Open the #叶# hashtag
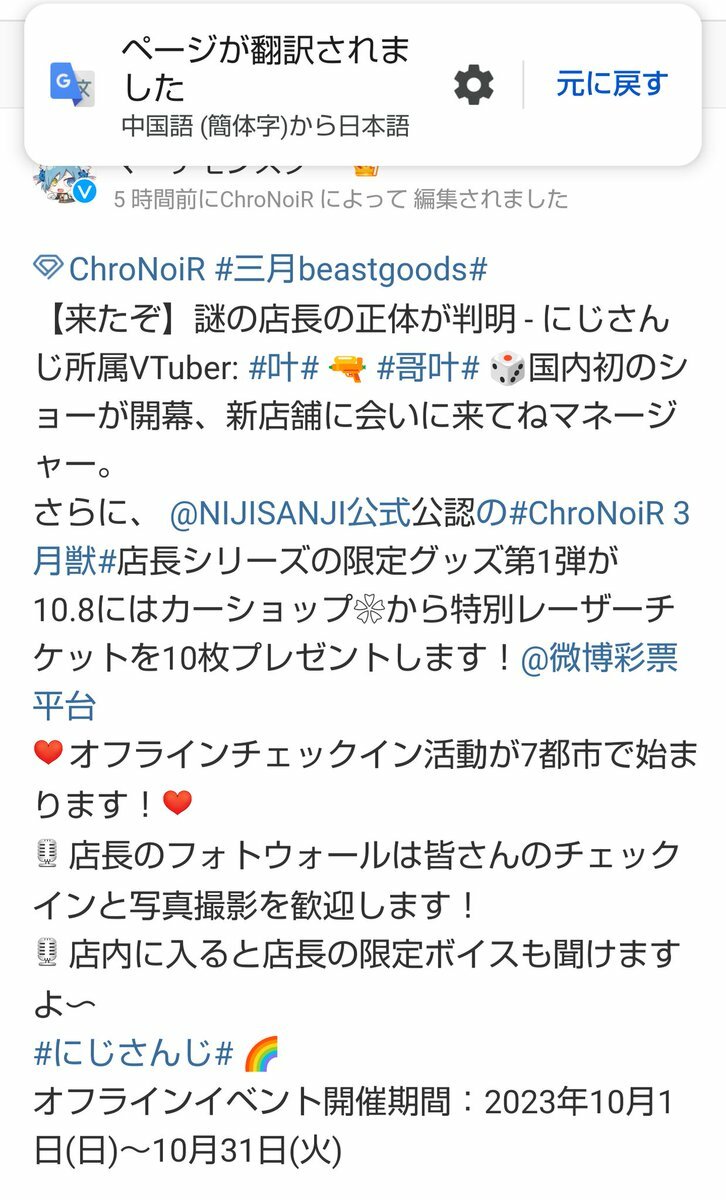 point(283,368)
